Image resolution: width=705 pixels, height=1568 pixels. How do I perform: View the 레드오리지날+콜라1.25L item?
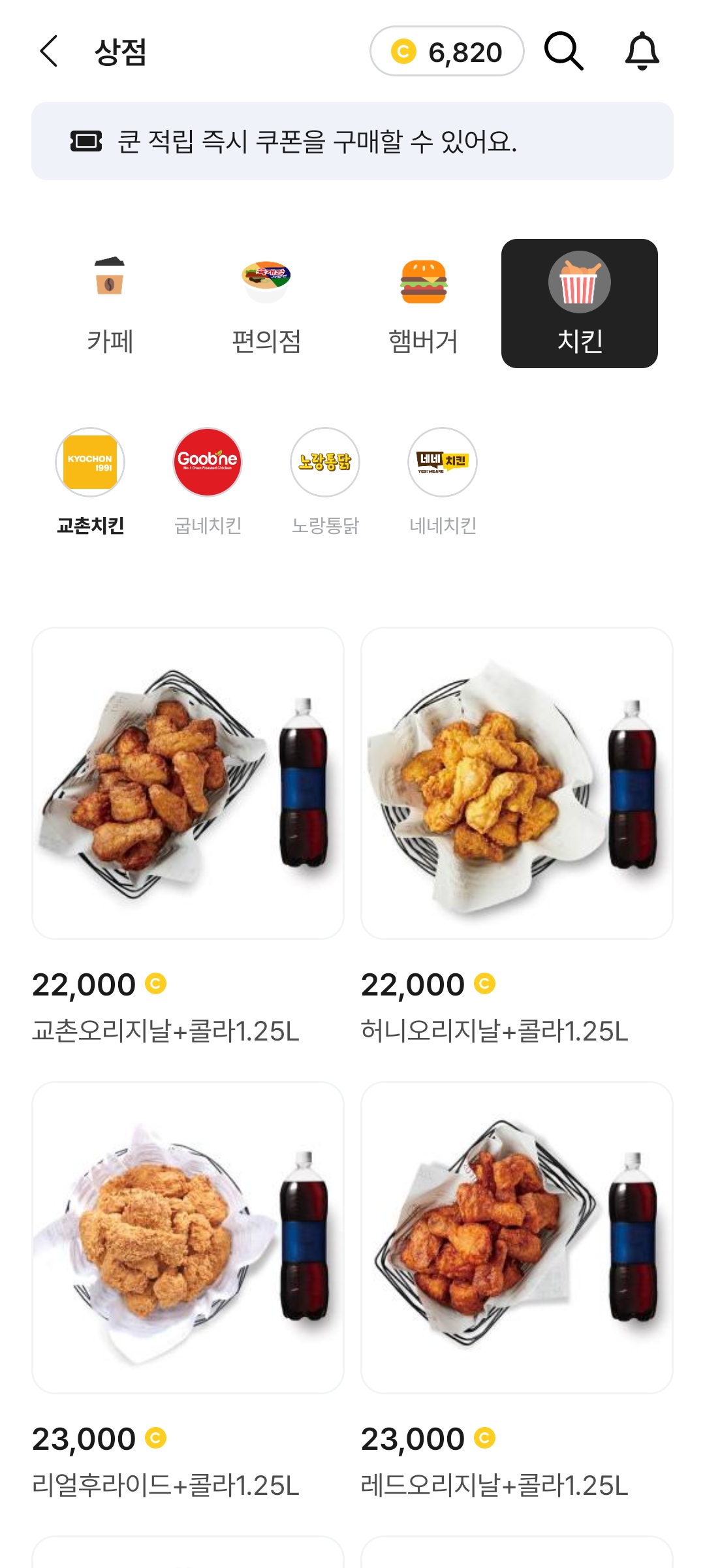(x=517, y=1238)
